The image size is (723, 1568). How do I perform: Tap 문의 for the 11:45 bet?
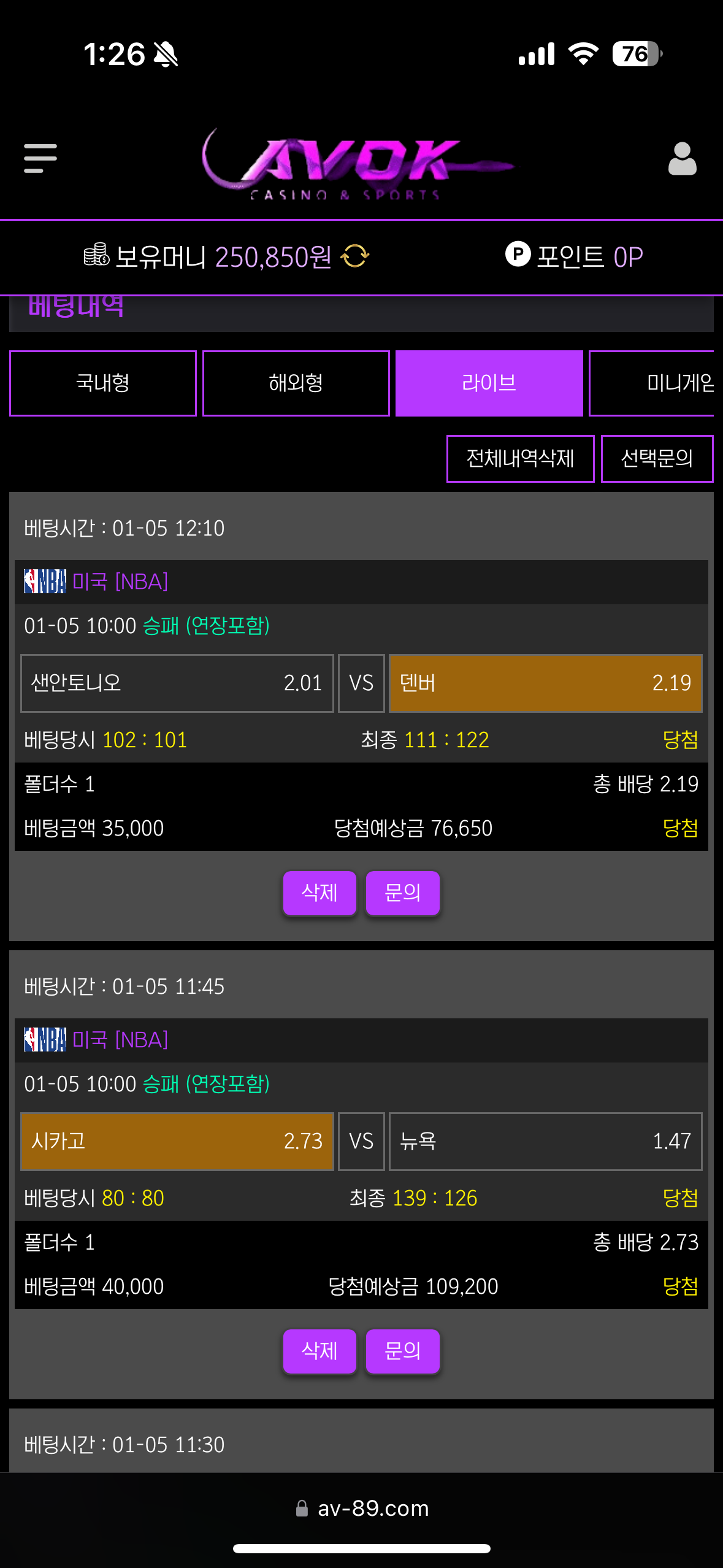tap(402, 1351)
